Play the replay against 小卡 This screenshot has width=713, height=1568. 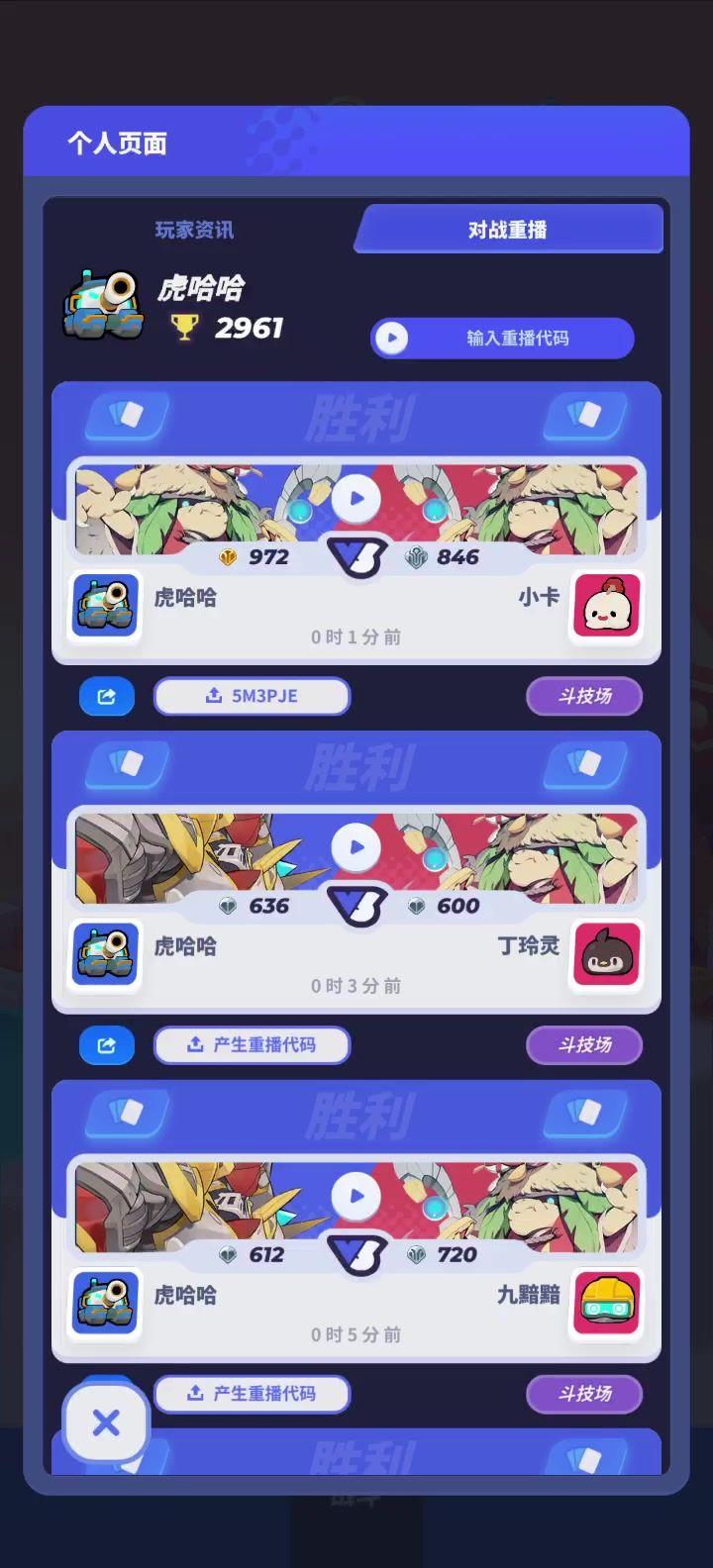(356, 499)
